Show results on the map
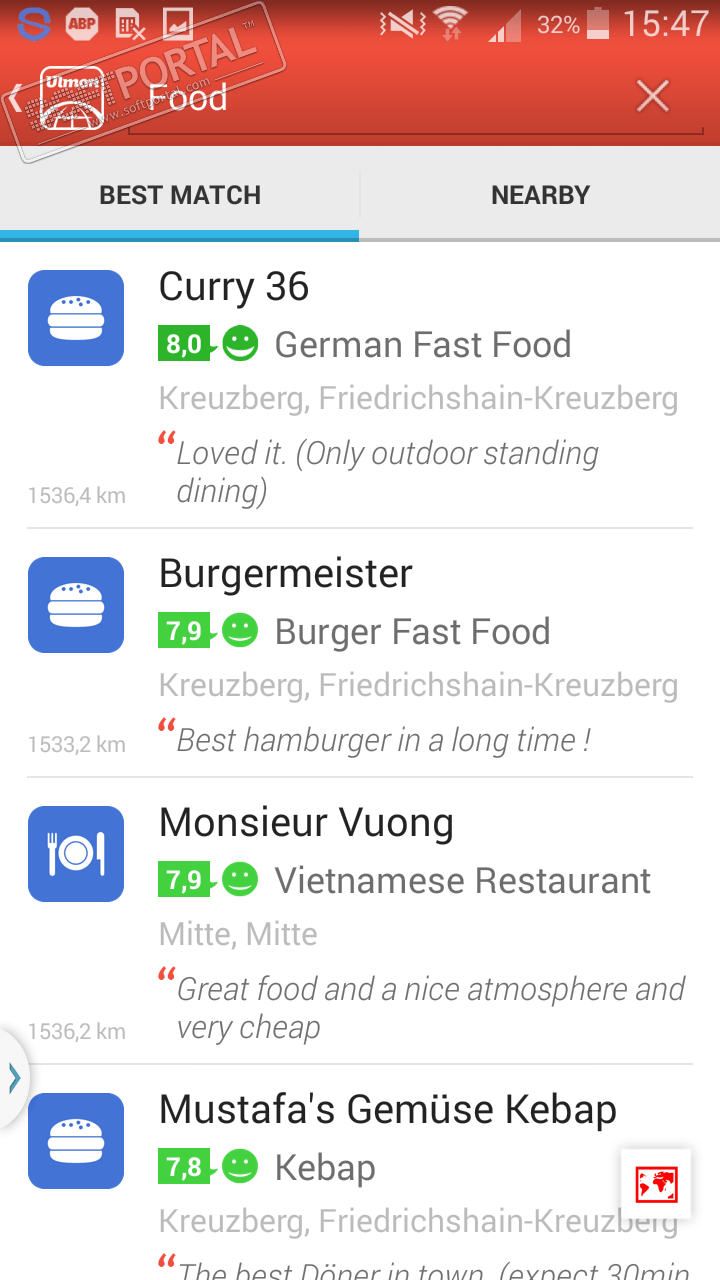This screenshot has height=1280, width=720. coord(656,1185)
